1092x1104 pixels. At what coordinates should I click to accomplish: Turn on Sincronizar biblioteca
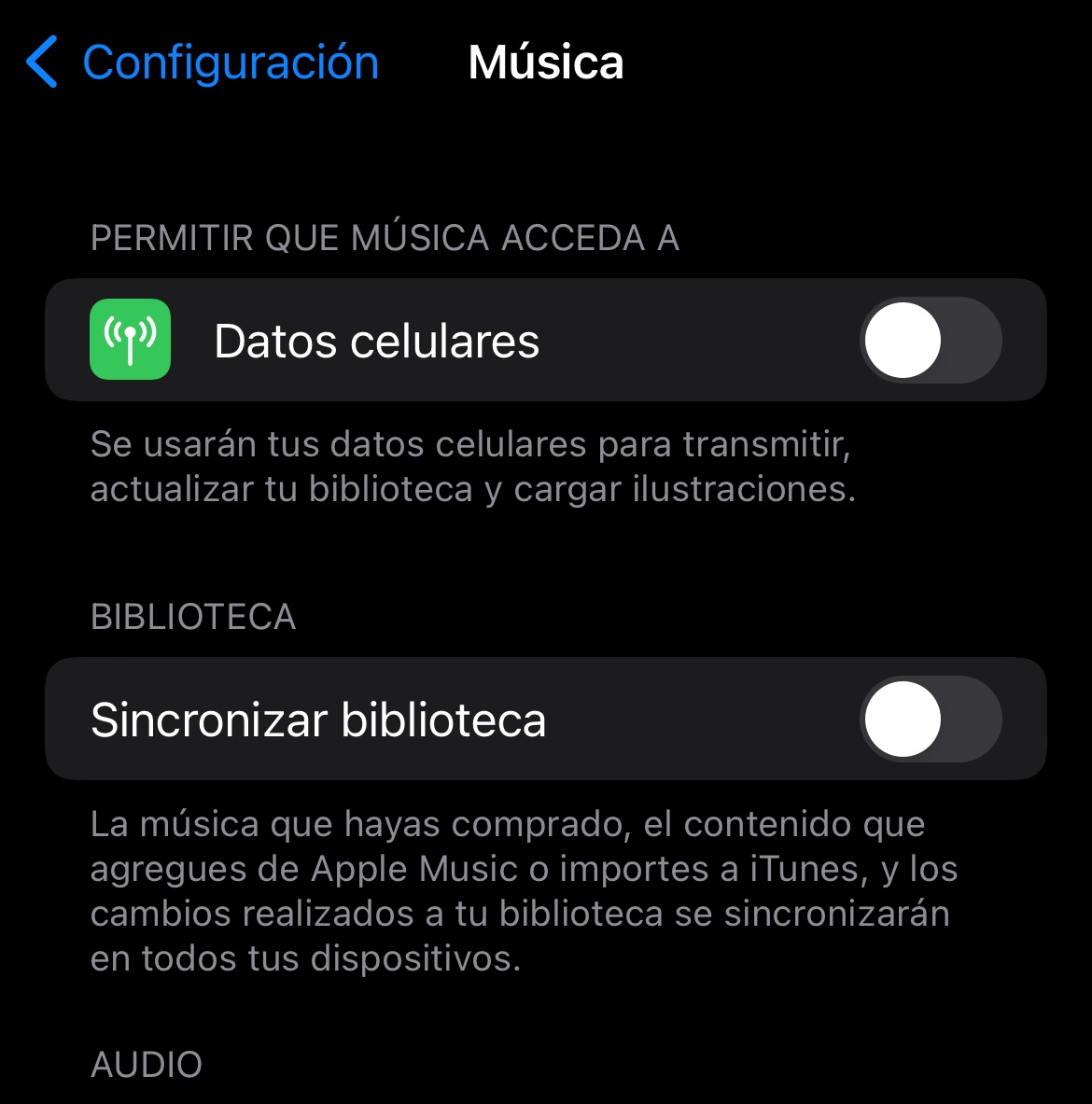930,720
